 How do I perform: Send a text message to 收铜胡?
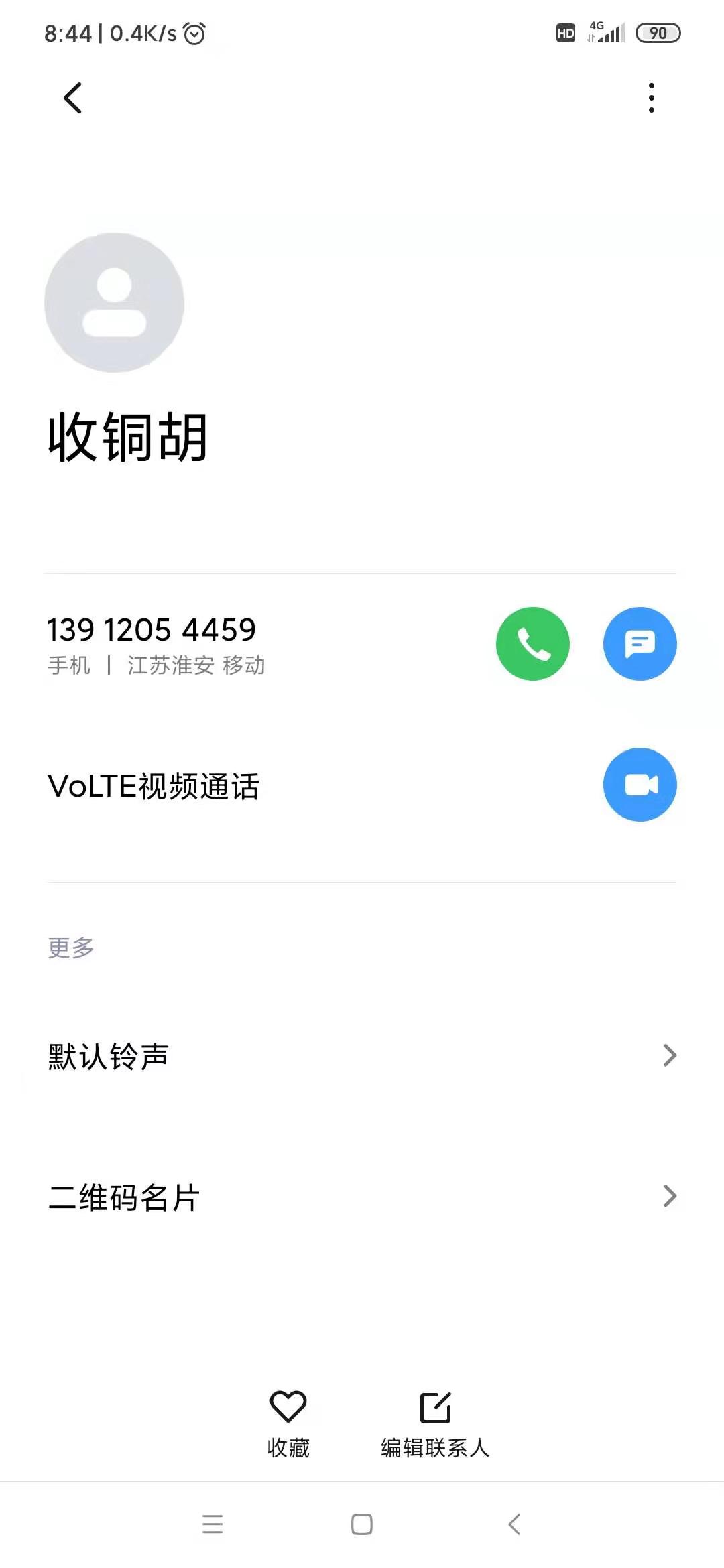640,644
